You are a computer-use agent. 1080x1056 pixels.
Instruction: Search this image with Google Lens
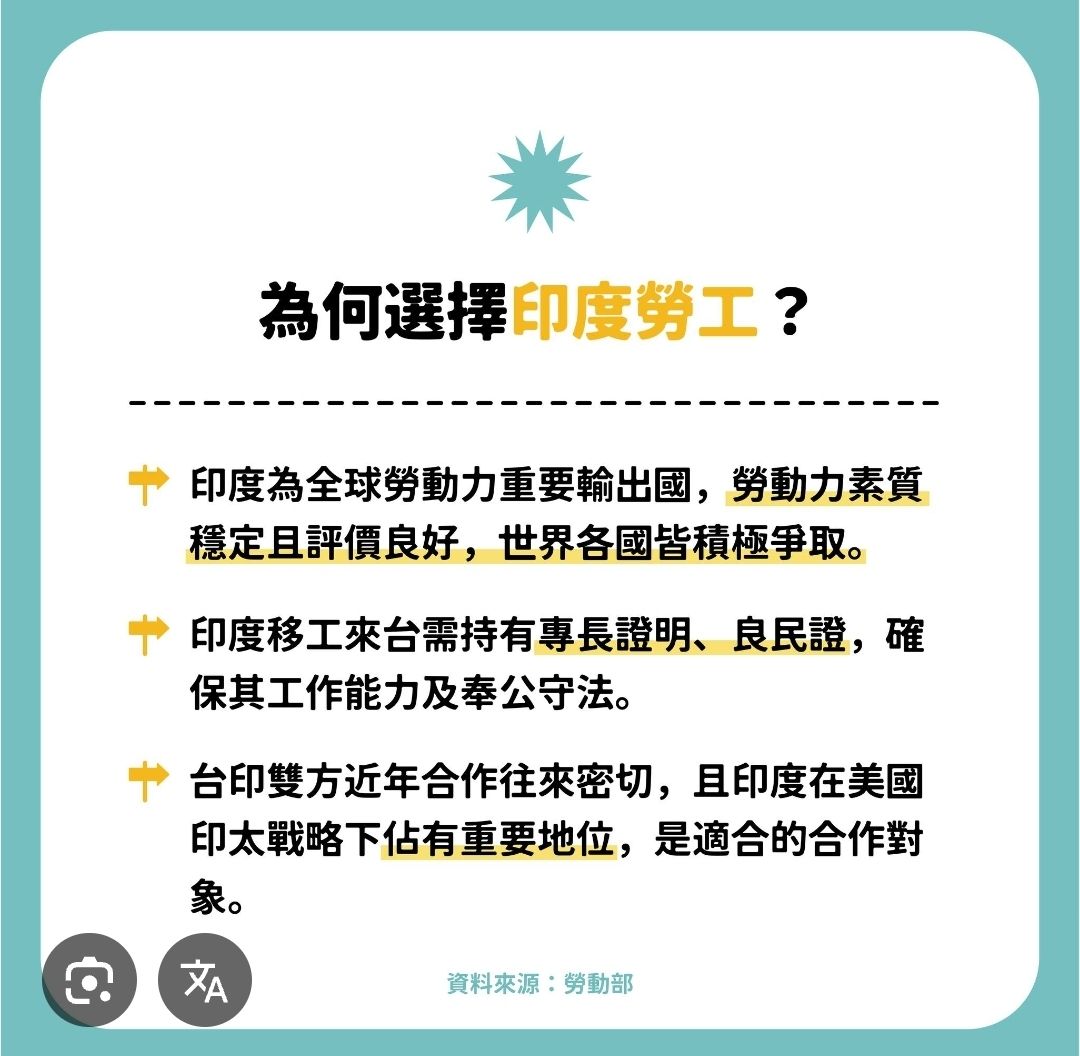tap(88, 981)
